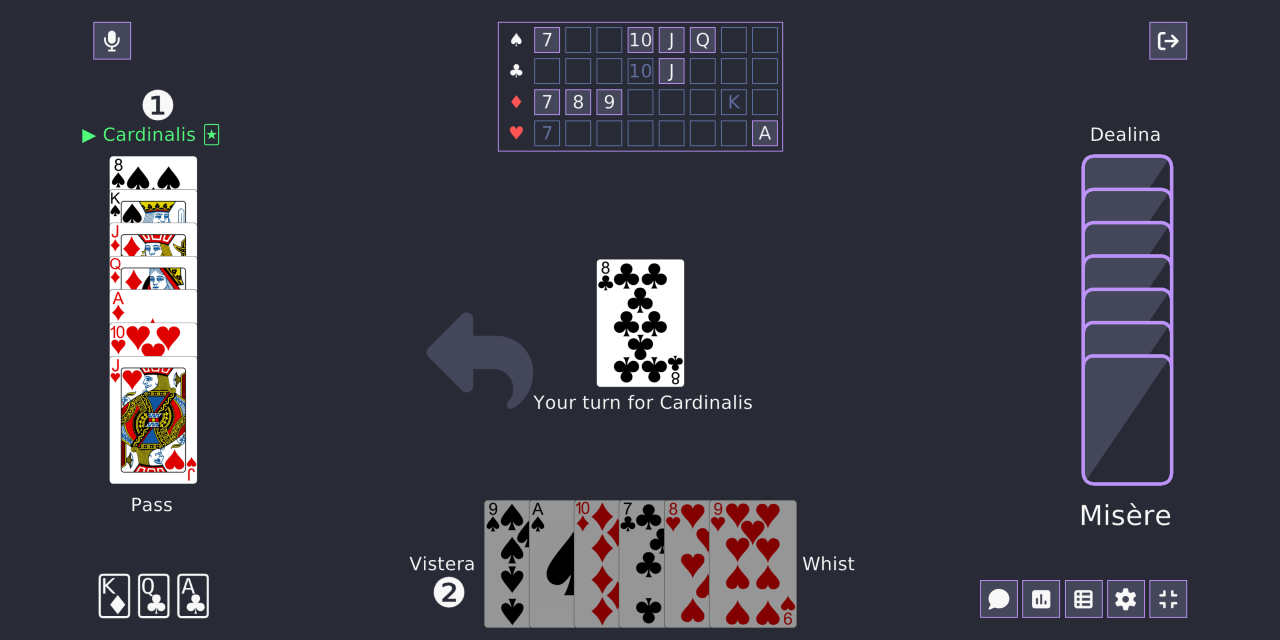The width and height of the screenshot is (1280, 640).
Task: Play Cardinalis' jack of diamonds
Action: pyautogui.click(x=153, y=240)
